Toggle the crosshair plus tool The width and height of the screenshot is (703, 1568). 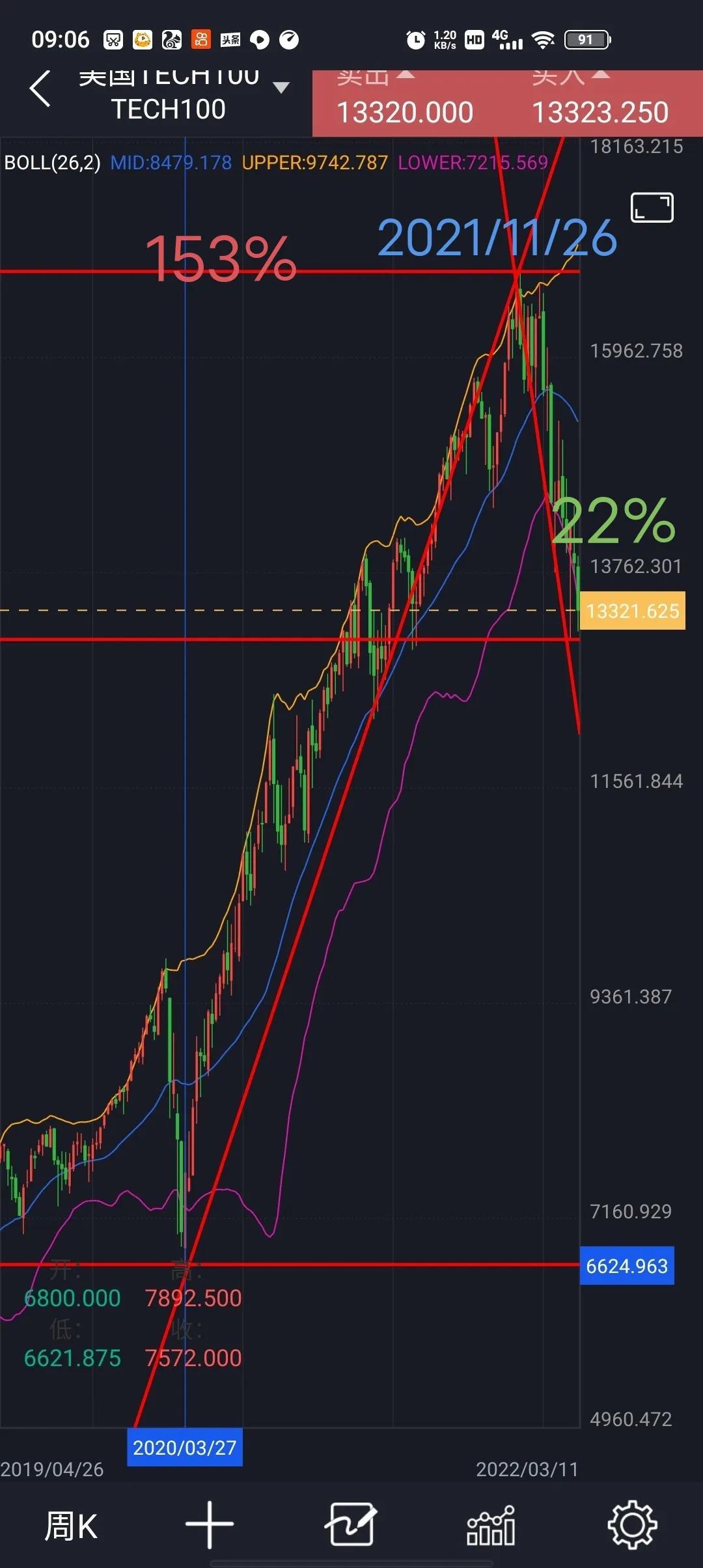(x=210, y=1524)
